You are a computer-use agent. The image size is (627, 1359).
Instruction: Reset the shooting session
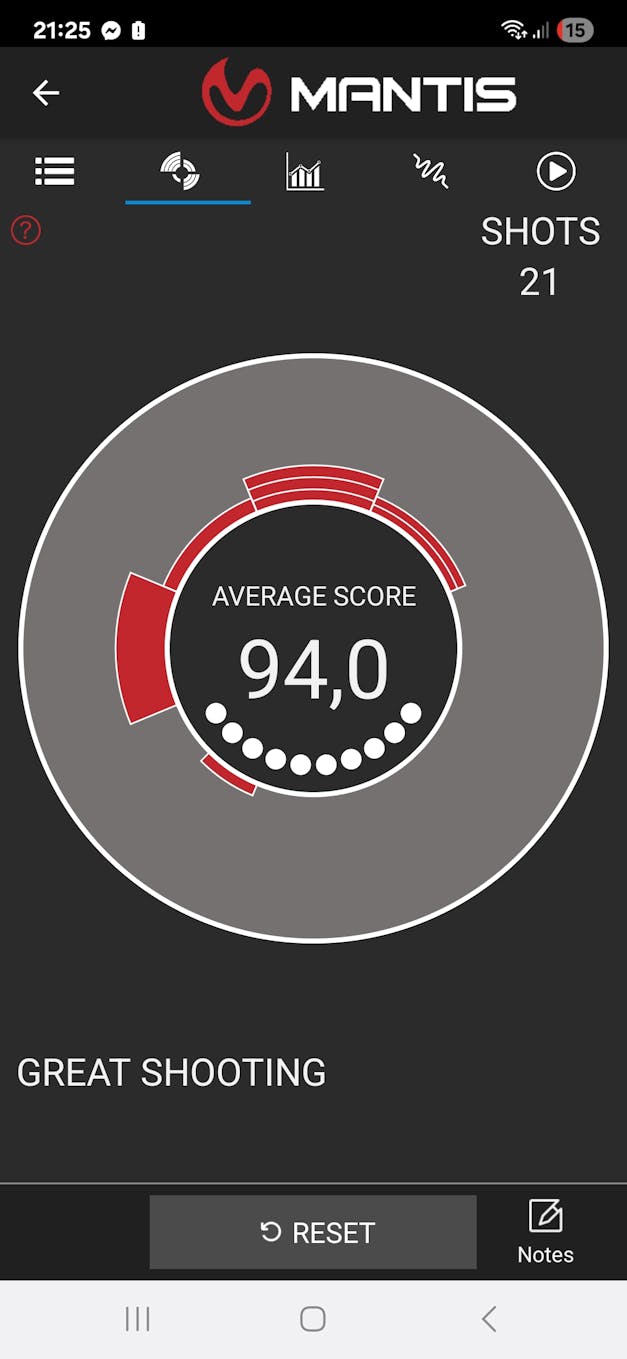click(313, 1232)
